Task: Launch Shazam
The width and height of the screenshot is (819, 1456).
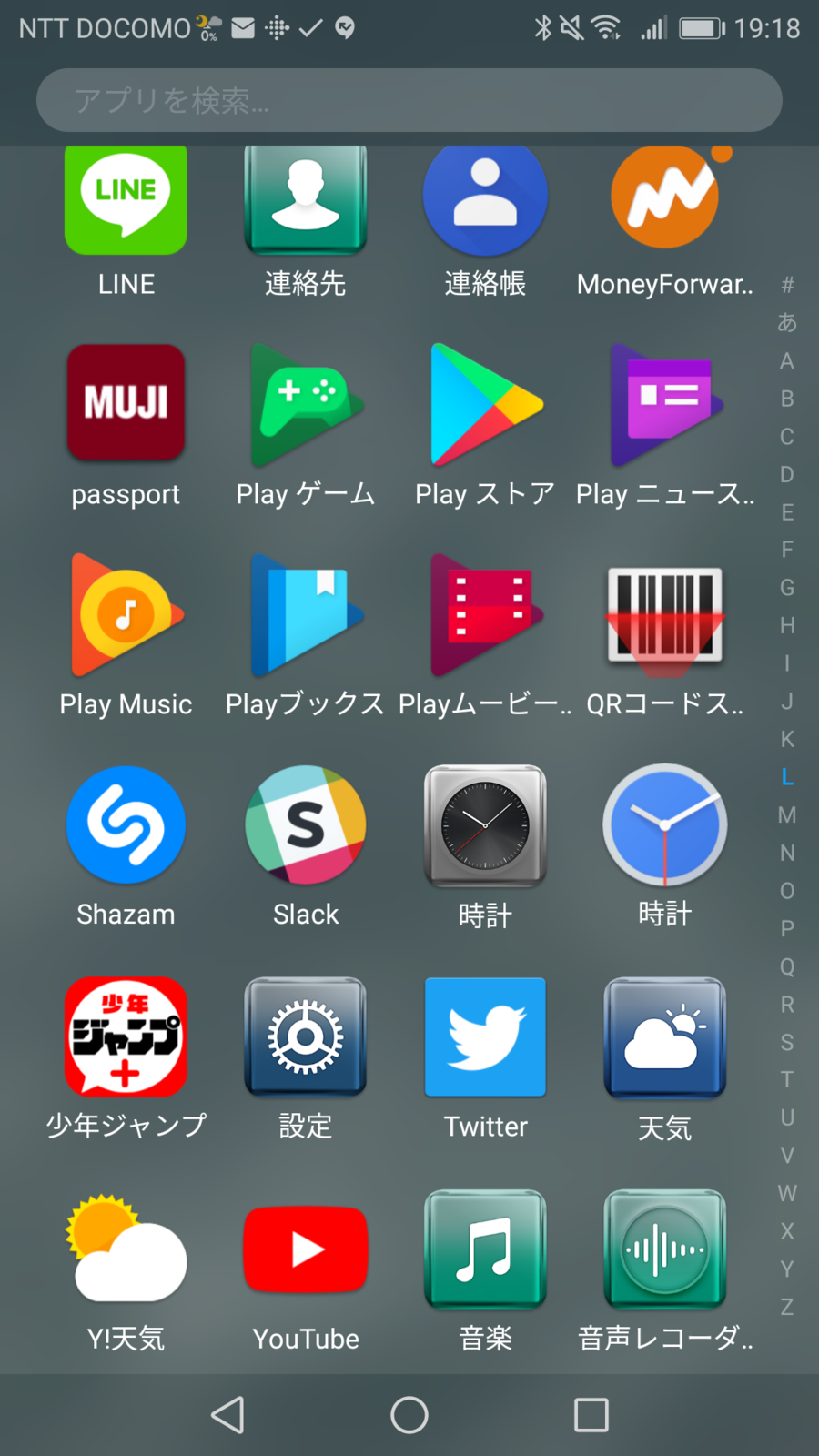Action: tap(126, 825)
